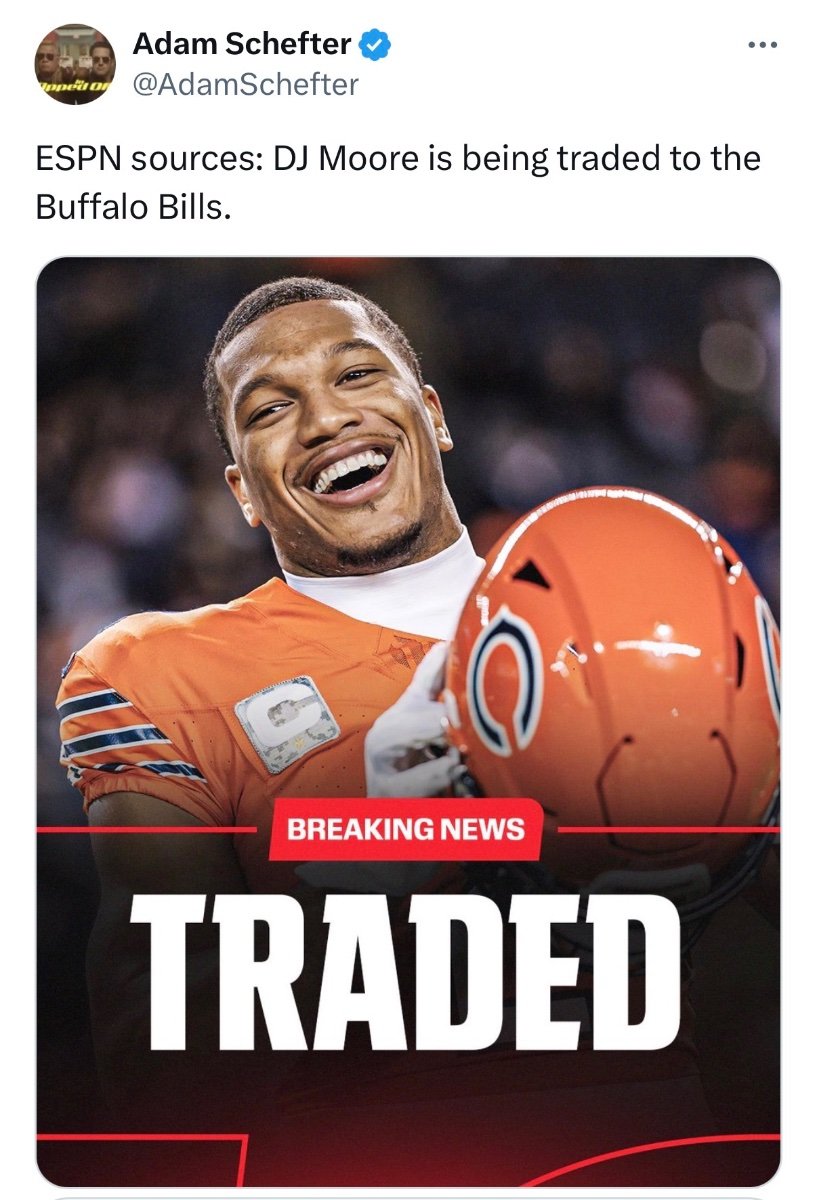View the @AdamSchefter handle profile
The image size is (817, 1200).
[x=245, y=85]
